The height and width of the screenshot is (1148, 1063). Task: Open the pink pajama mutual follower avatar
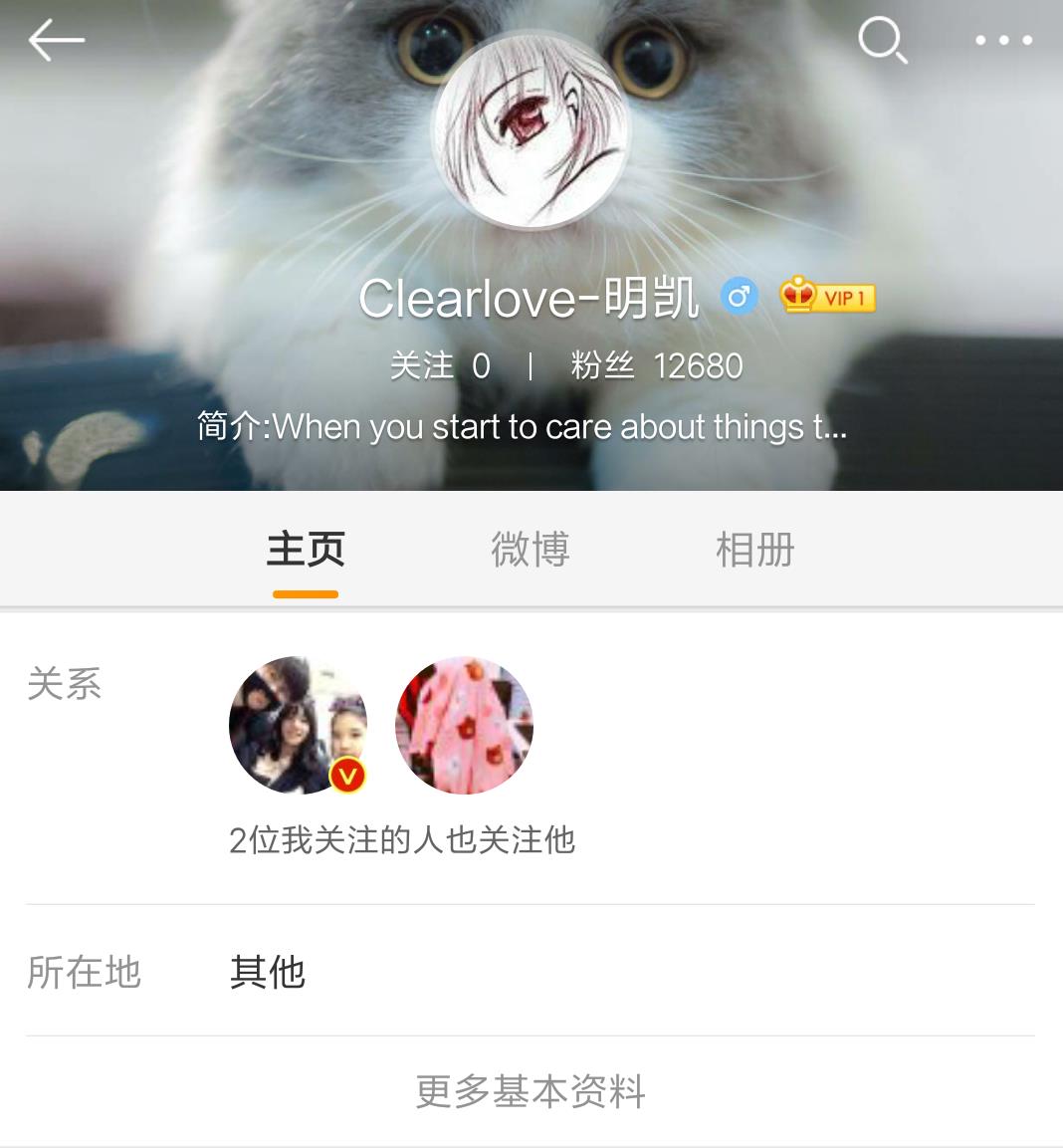point(465,725)
